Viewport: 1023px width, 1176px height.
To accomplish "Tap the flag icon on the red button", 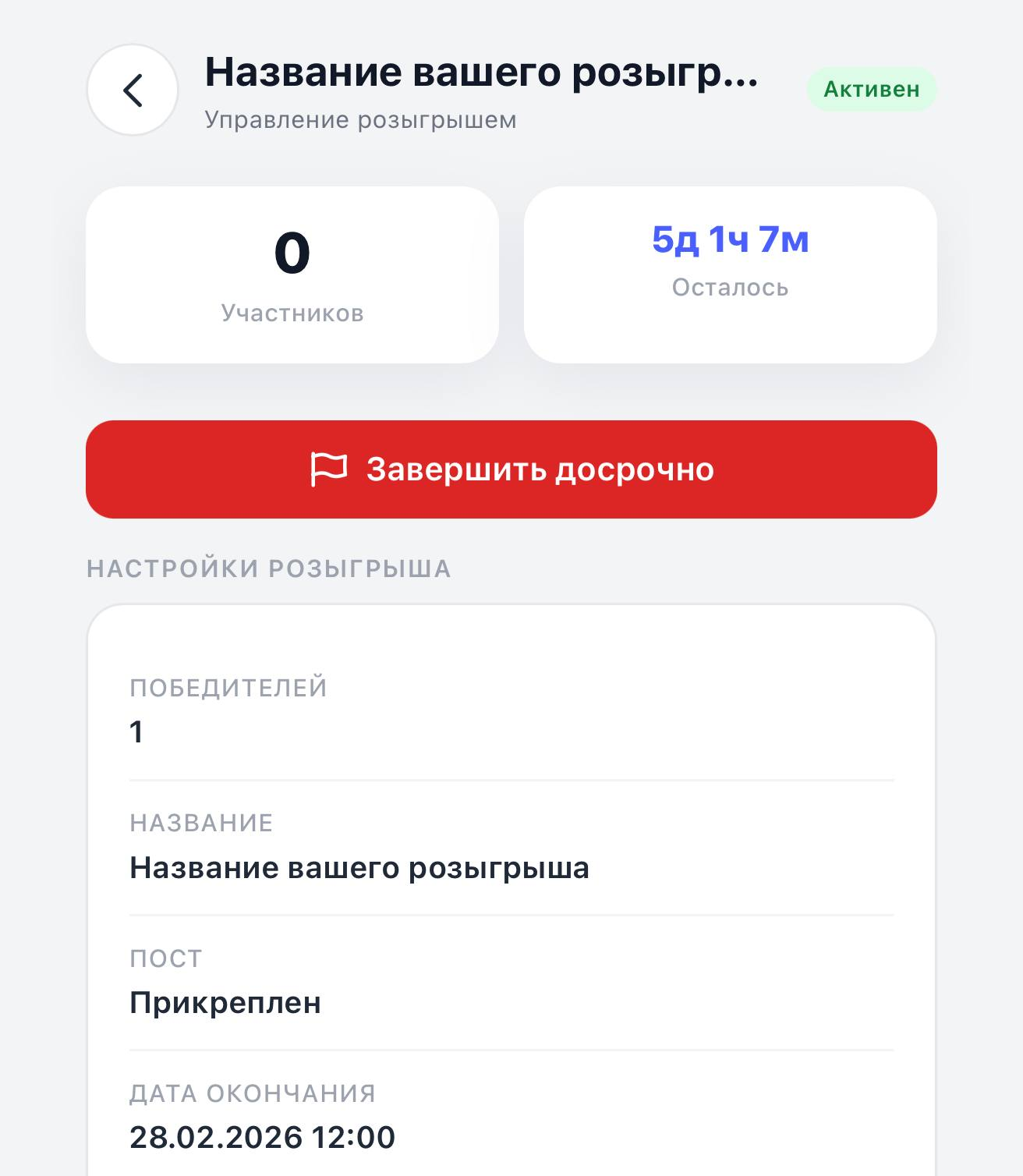I will [x=328, y=469].
